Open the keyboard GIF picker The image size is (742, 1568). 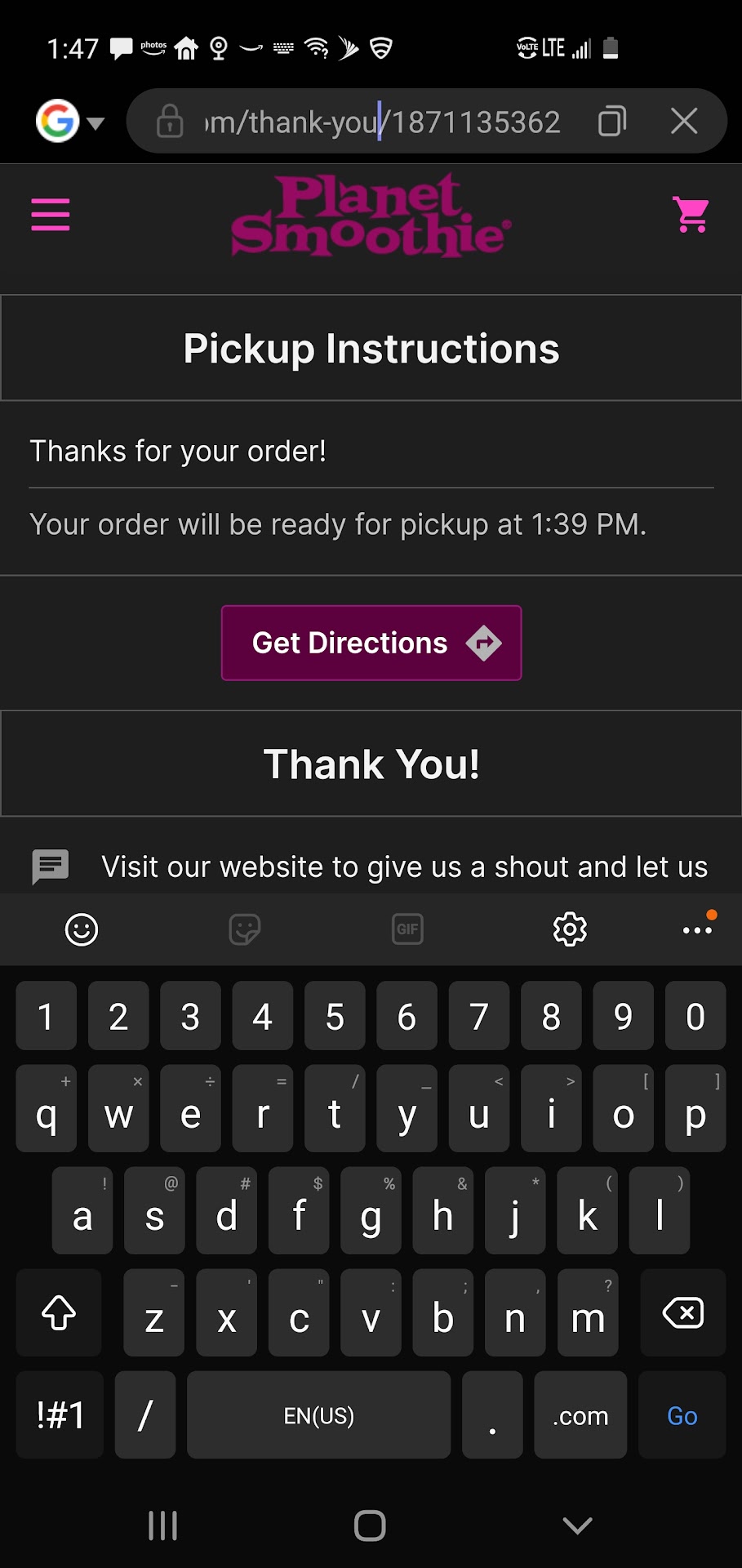point(407,929)
